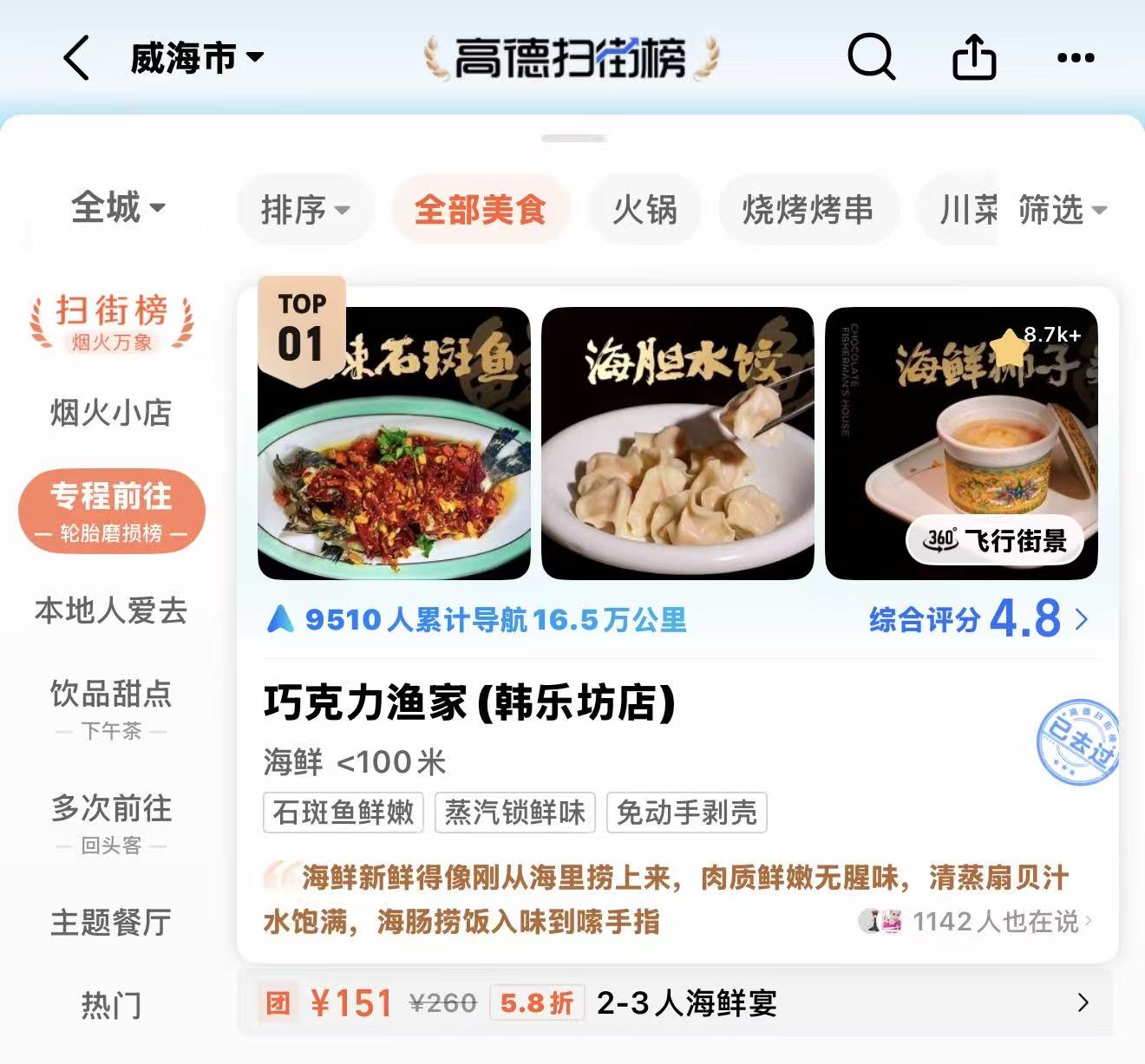
Task: Open the 巧克力渔家 (韩乐坊店) restaurant card
Action: (x=469, y=702)
